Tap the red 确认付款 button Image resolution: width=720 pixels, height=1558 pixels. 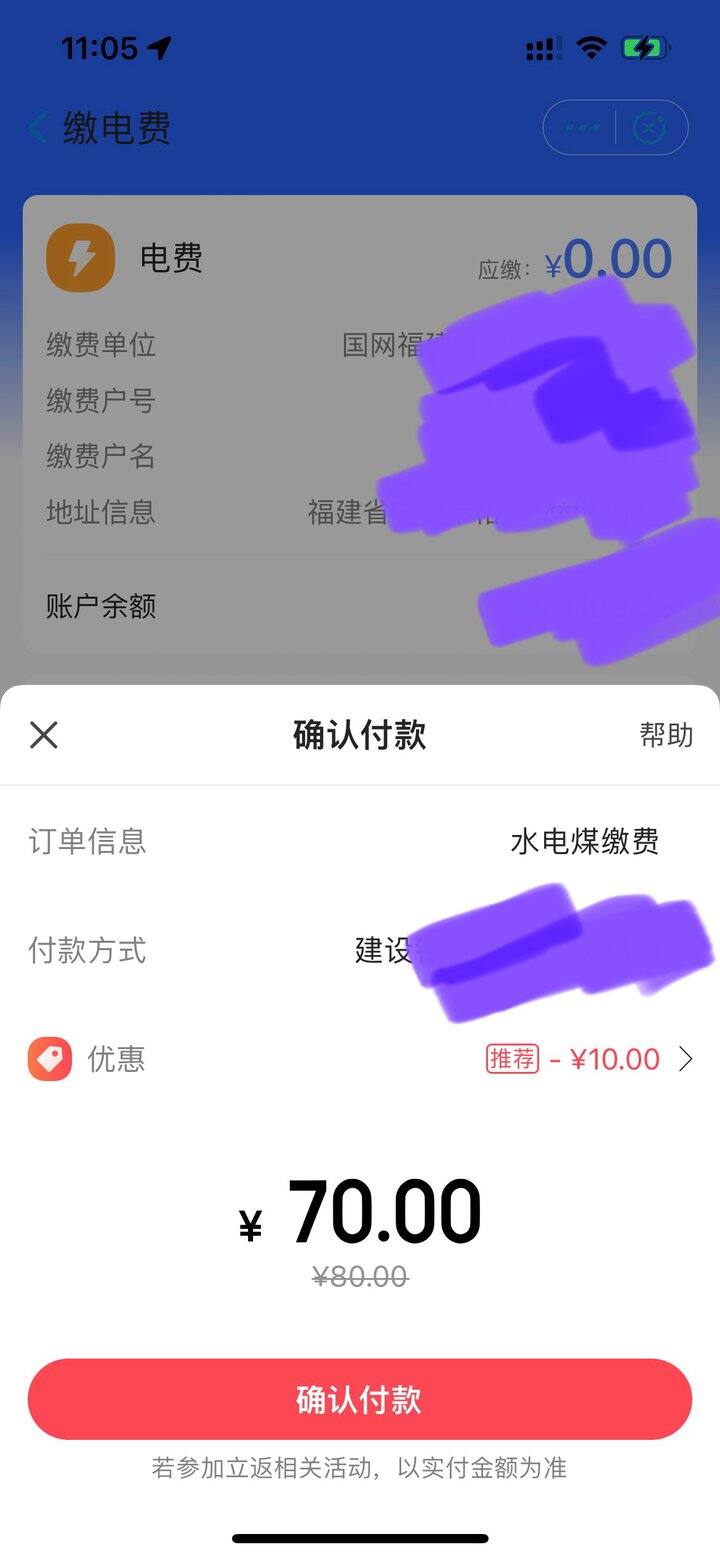tap(360, 1399)
